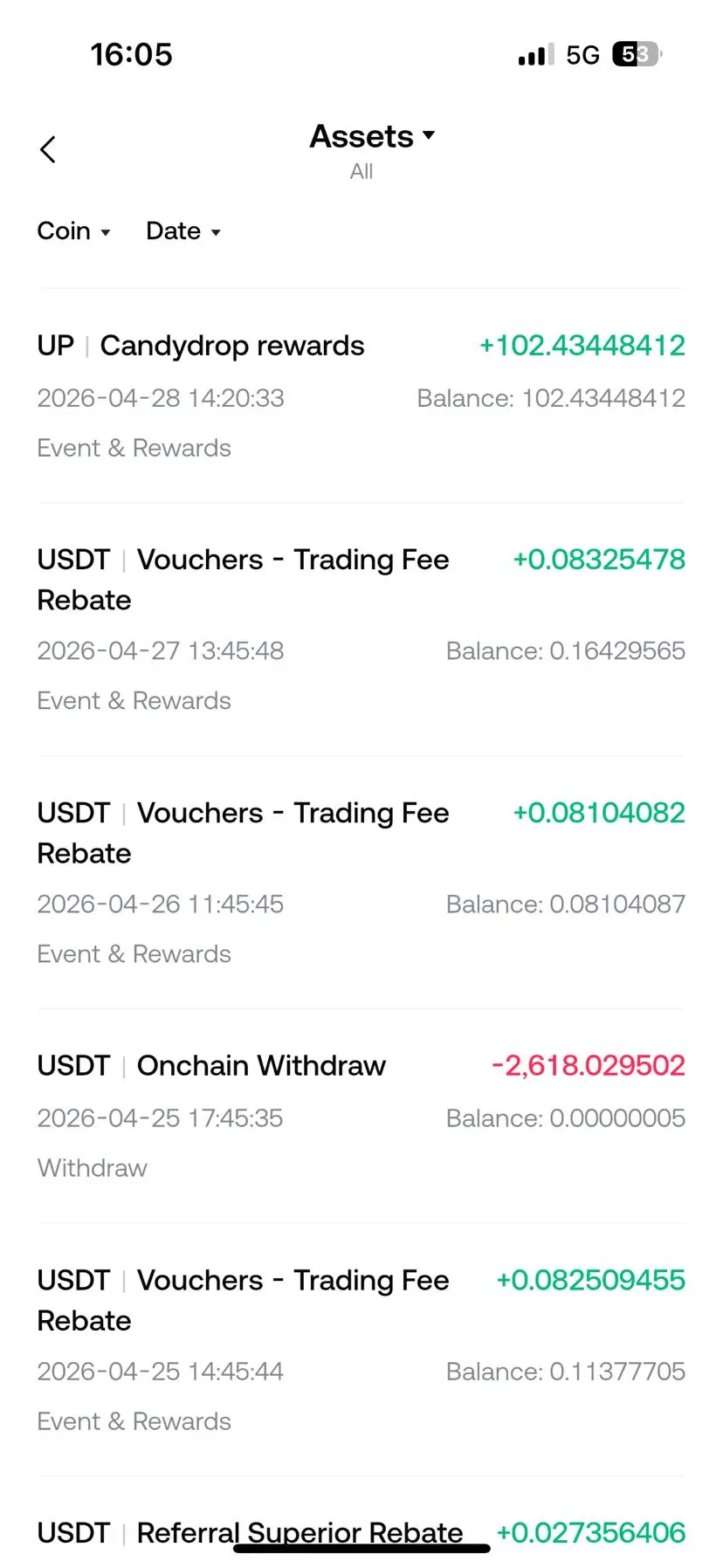723x1568 pixels.
Task: Open the 2026-04-27 Trading Fee Rebate record
Action: [x=361, y=629]
